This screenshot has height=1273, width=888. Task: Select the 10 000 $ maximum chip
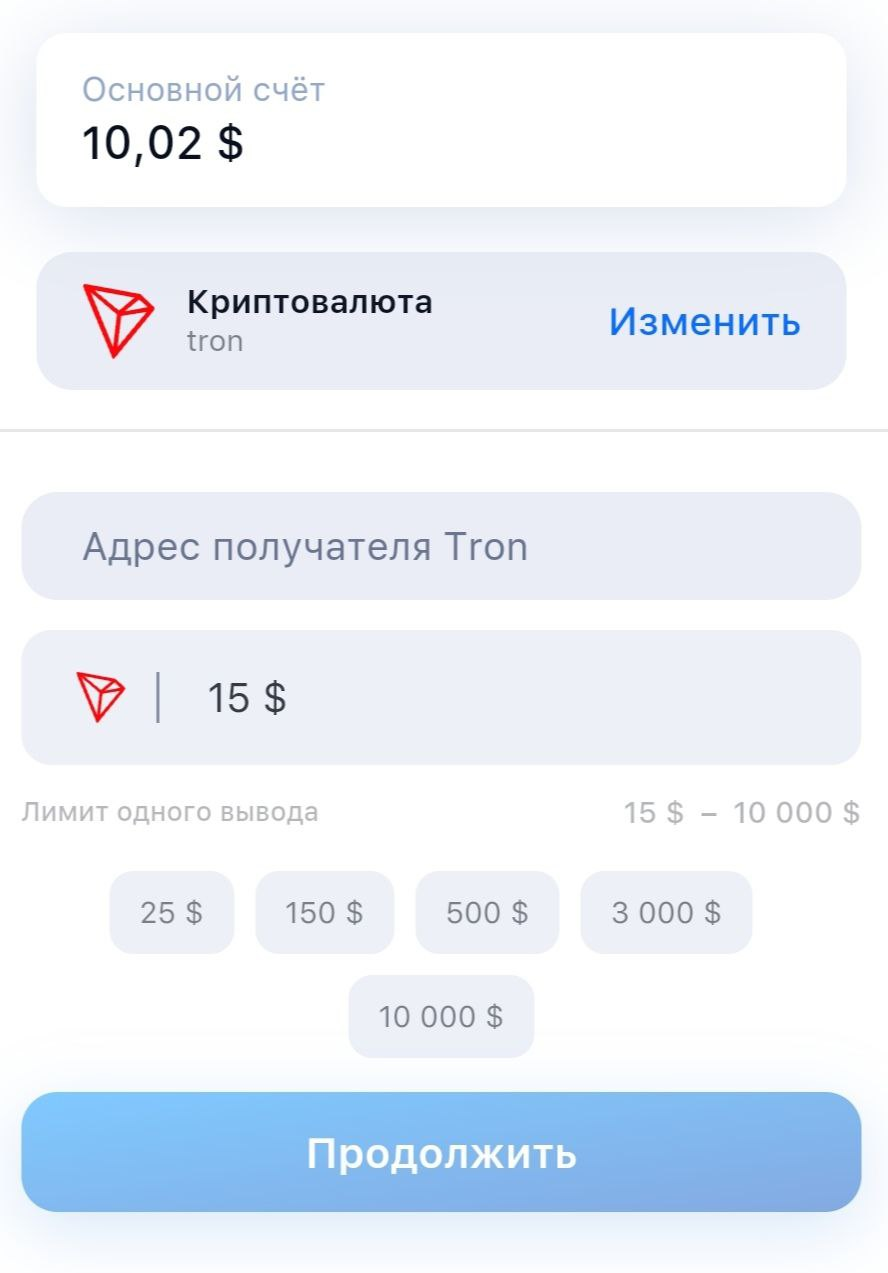pyautogui.click(x=441, y=1017)
